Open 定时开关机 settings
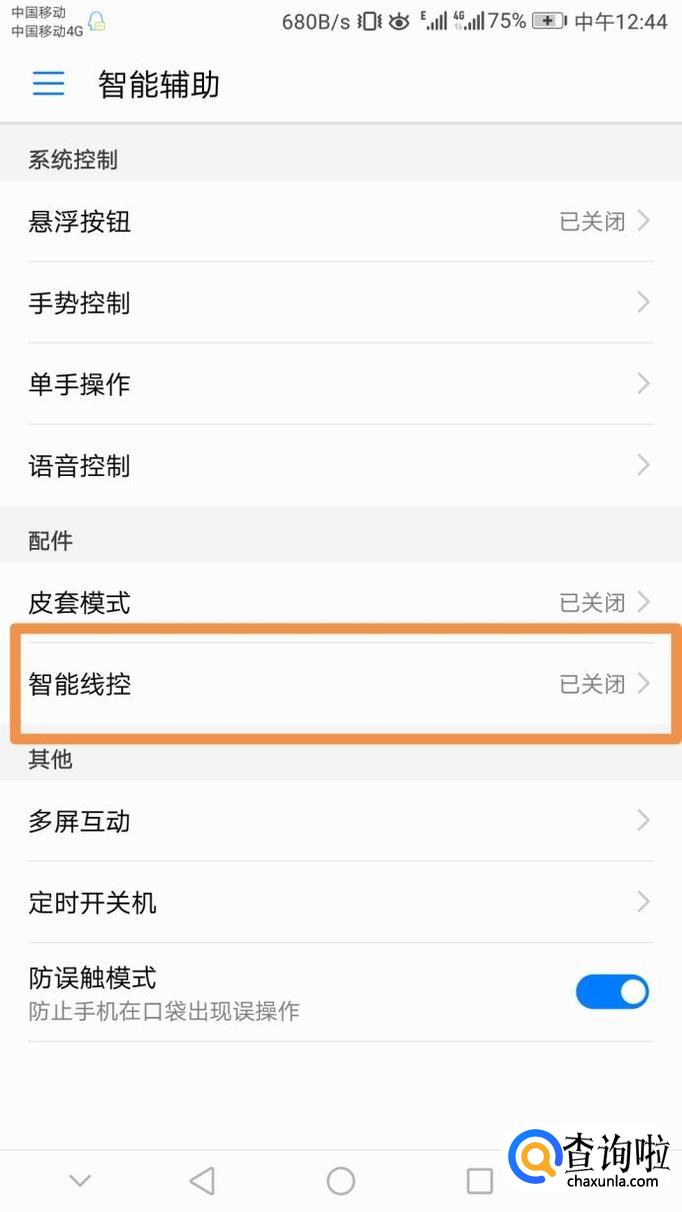The width and height of the screenshot is (682, 1212). [340, 902]
